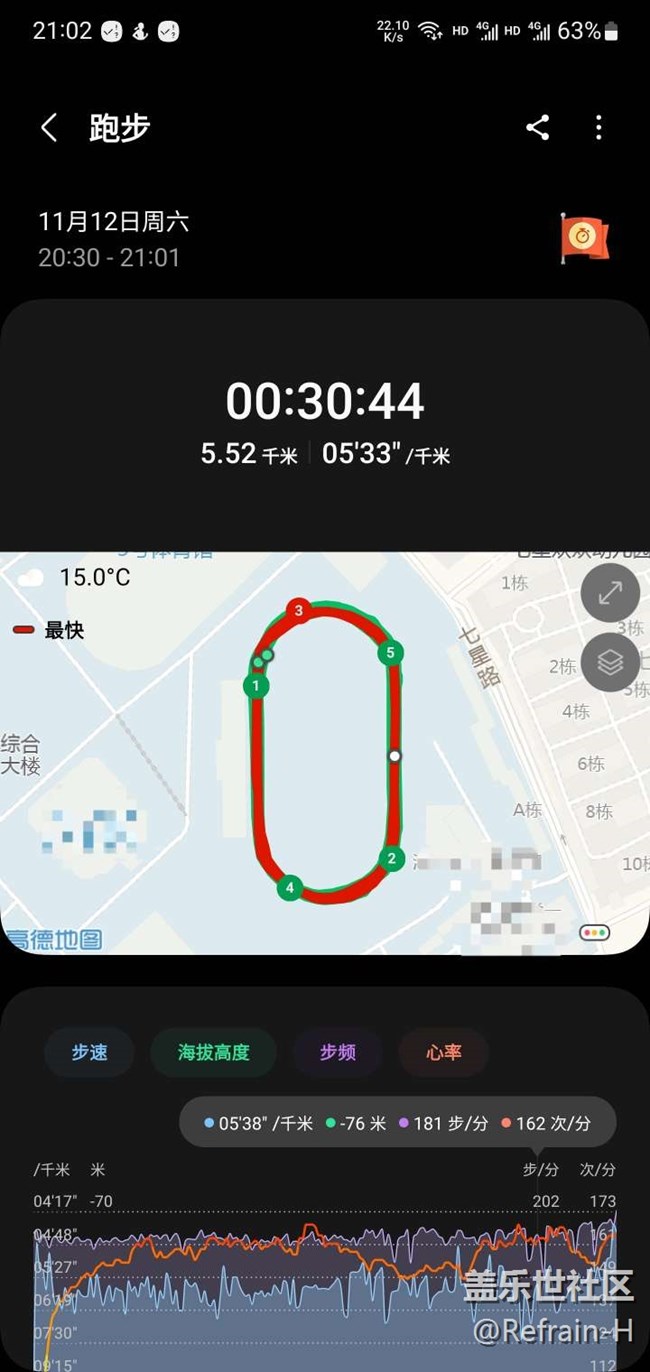Open the map layers selector
650x1372 pixels.
point(610,662)
